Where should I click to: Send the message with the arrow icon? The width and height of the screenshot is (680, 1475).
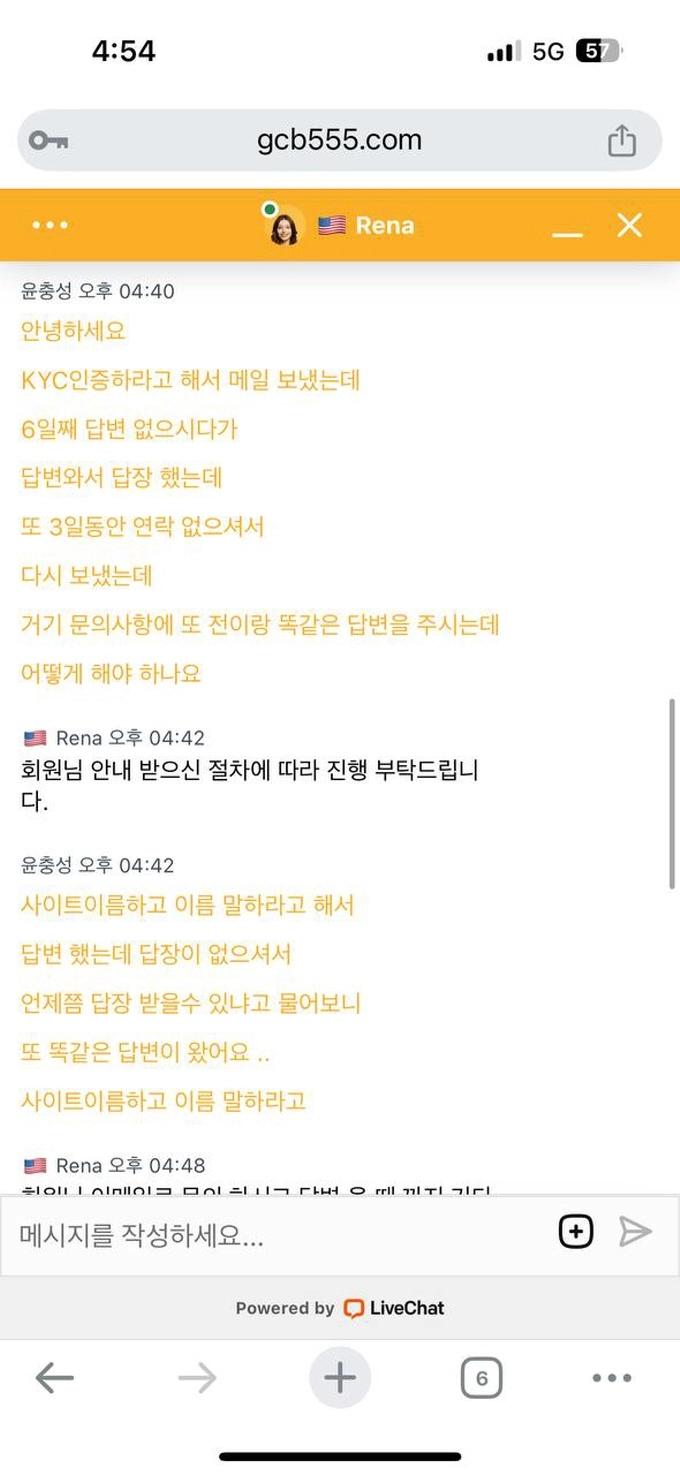[x=635, y=1232]
